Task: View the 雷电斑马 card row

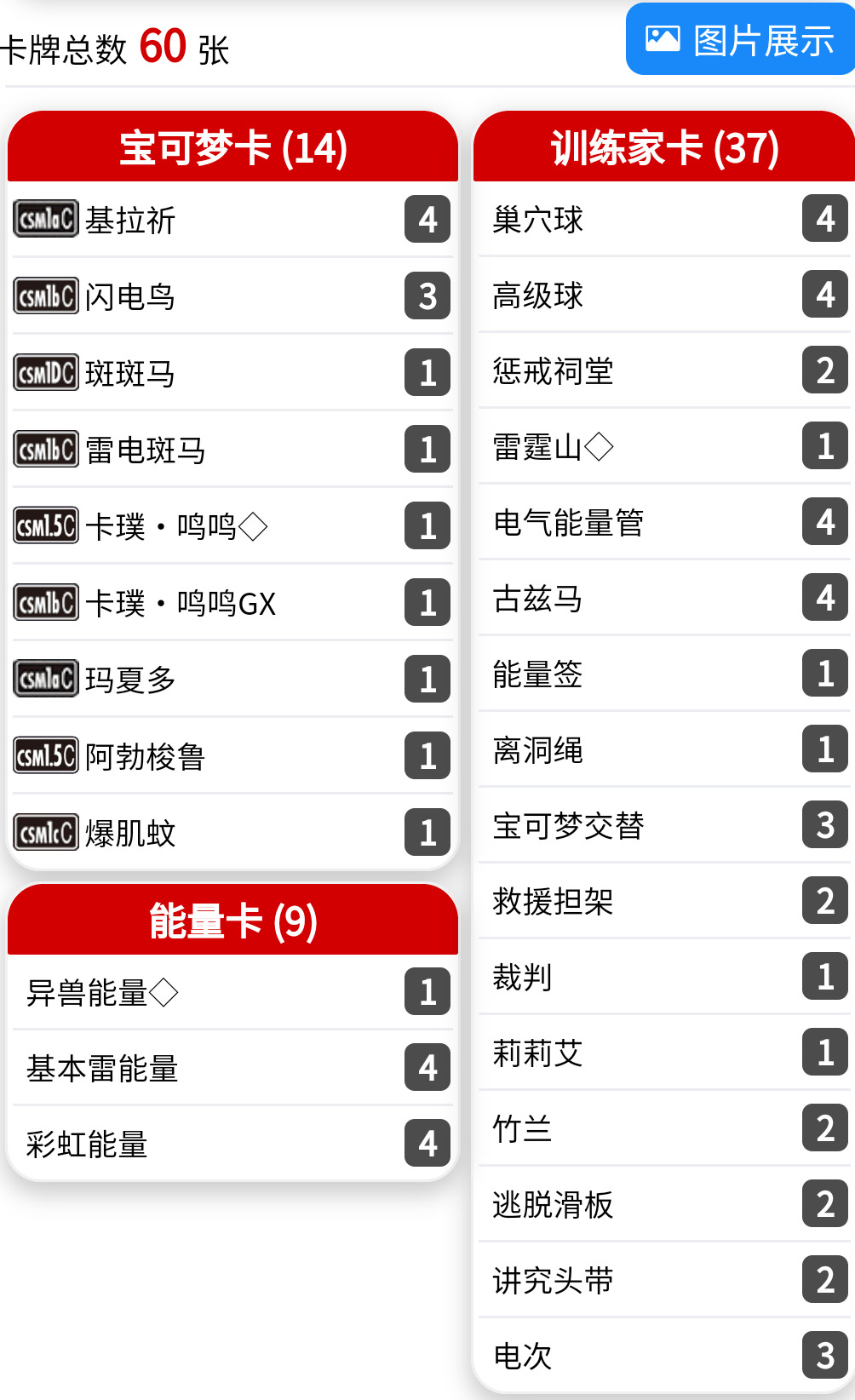Action: click(232, 450)
